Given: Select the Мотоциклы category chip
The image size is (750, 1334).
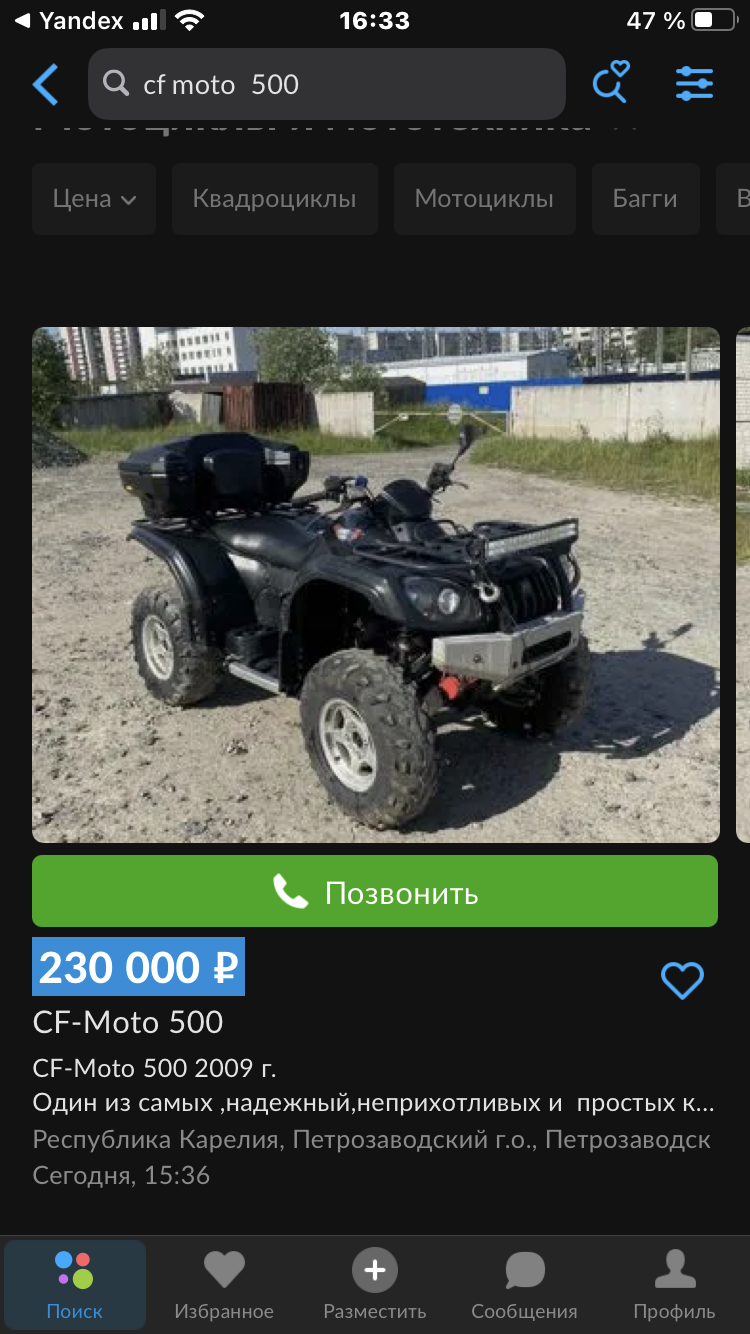Looking at the screenshot, I should (x=484, y=199).
